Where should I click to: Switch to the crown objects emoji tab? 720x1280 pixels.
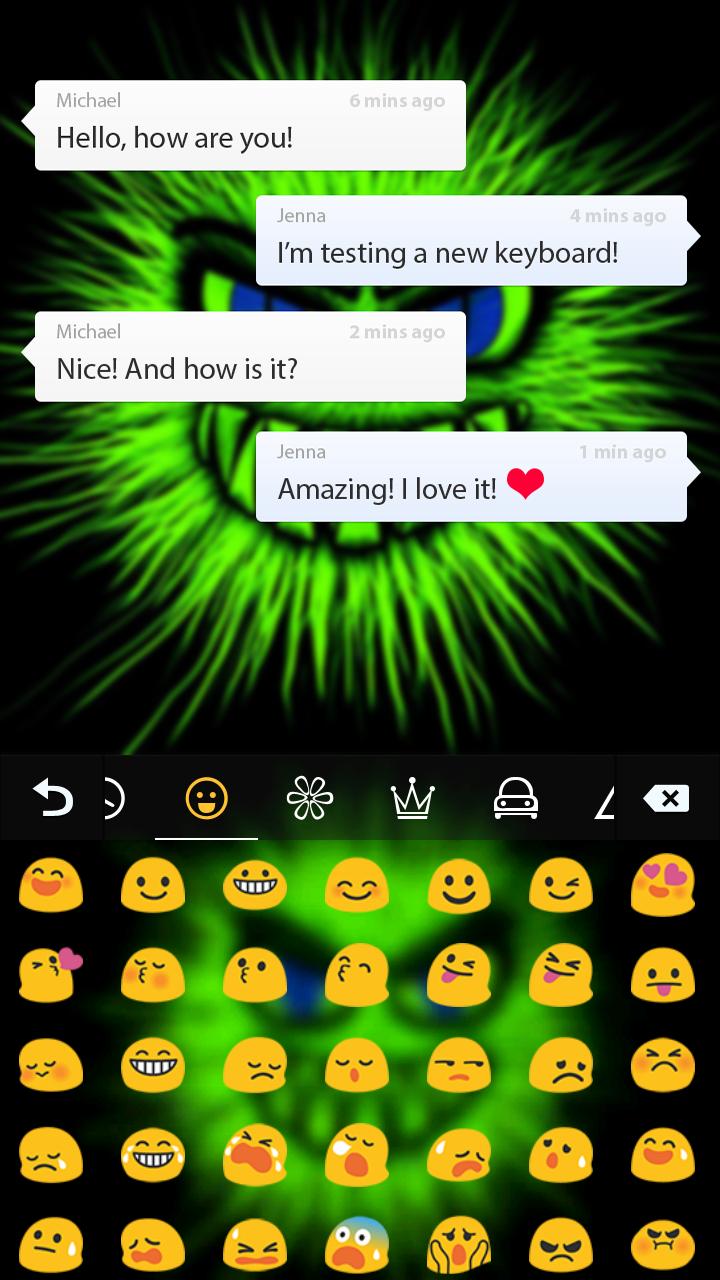click(412, 798)
